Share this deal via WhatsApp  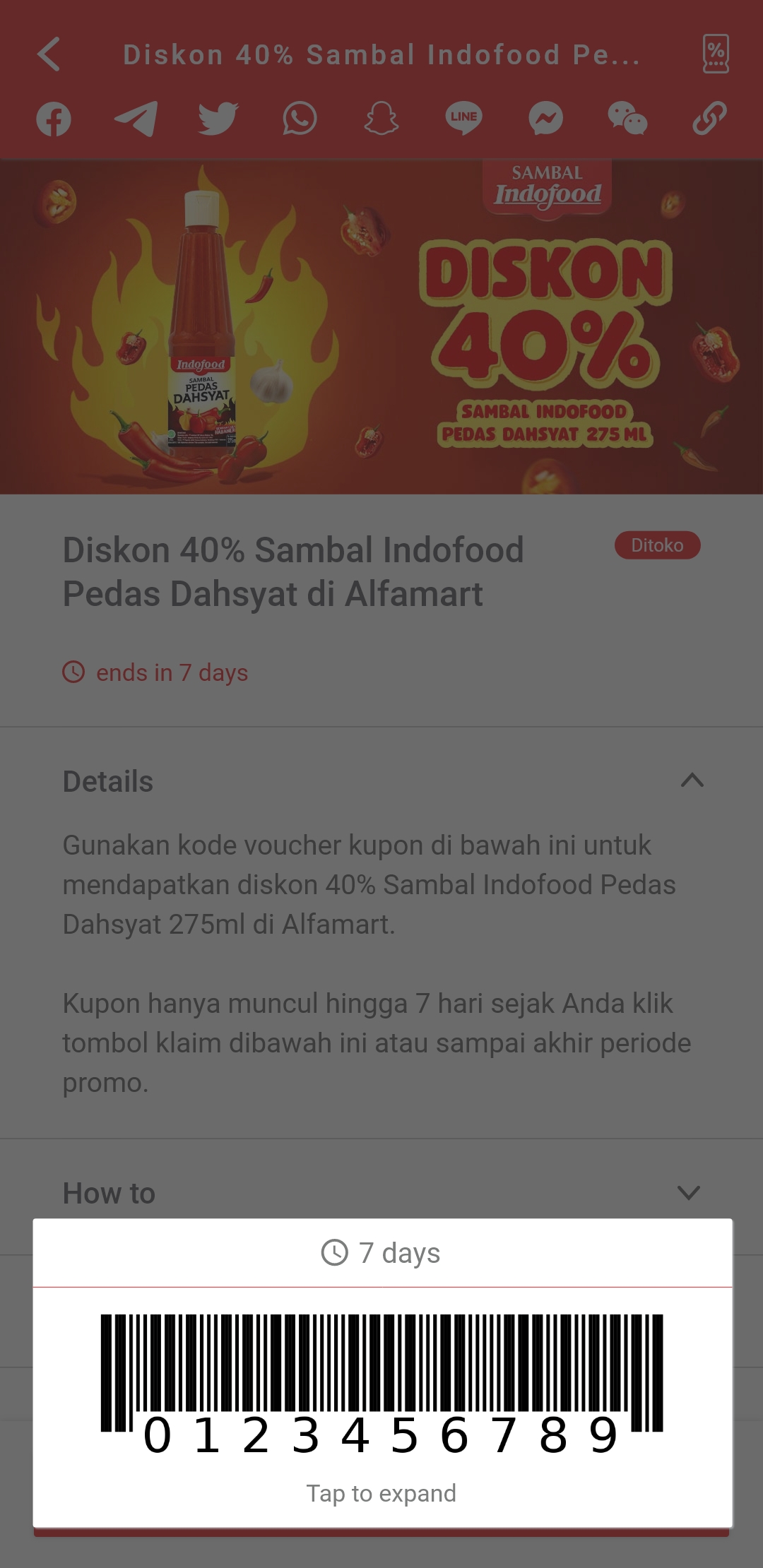coord(300,119)
